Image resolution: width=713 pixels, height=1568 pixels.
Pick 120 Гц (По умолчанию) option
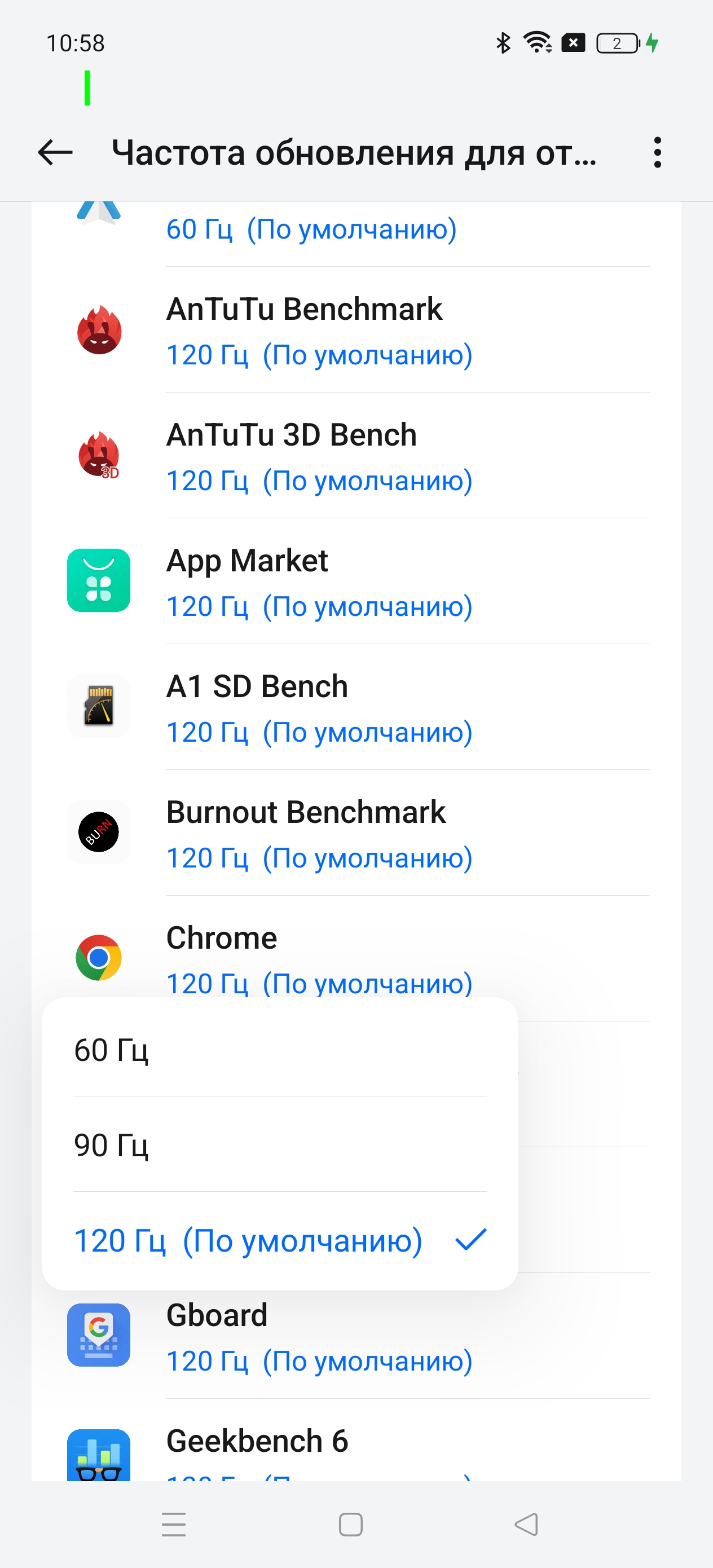click(x=280, y=1240)
